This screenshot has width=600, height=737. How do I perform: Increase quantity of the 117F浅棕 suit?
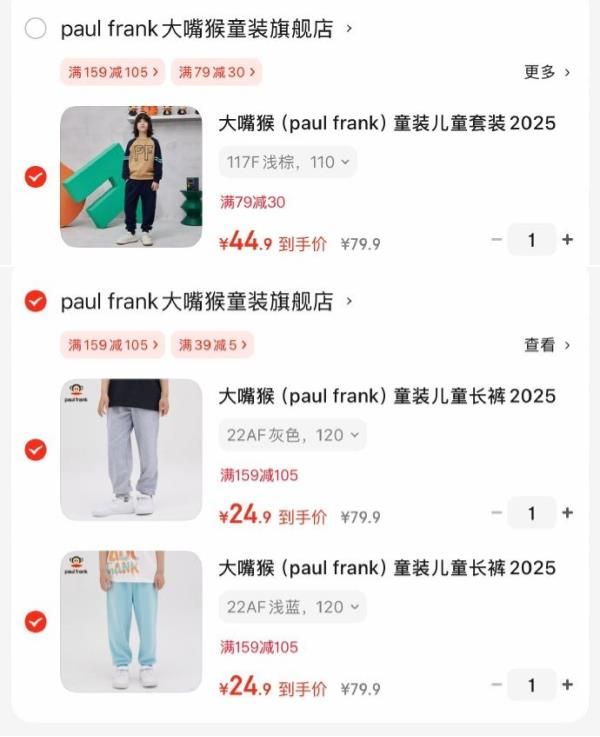[x=568, y=240]
